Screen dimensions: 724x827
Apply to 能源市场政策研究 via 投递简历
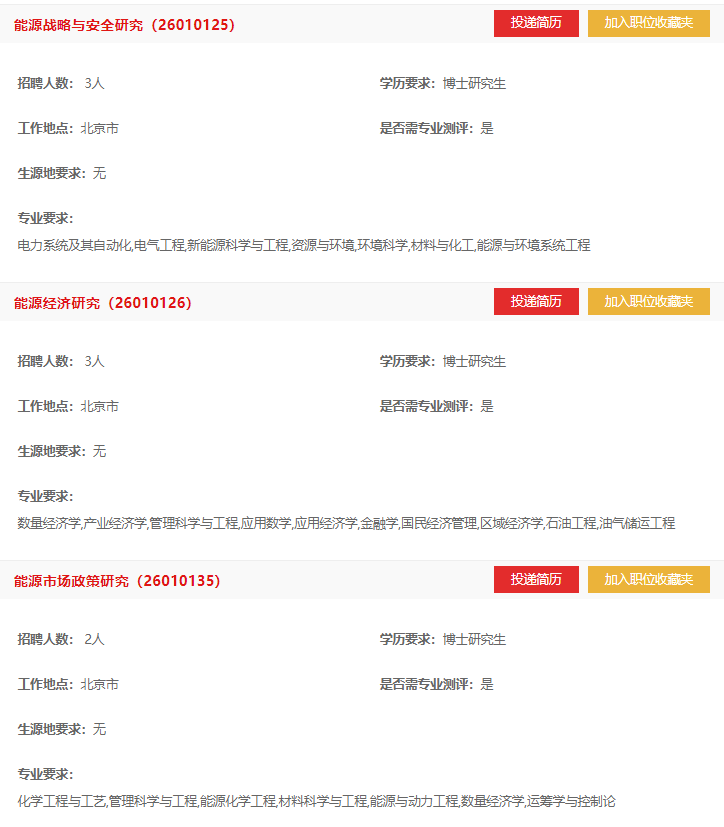pyautogui.click(x=536, y=579)
